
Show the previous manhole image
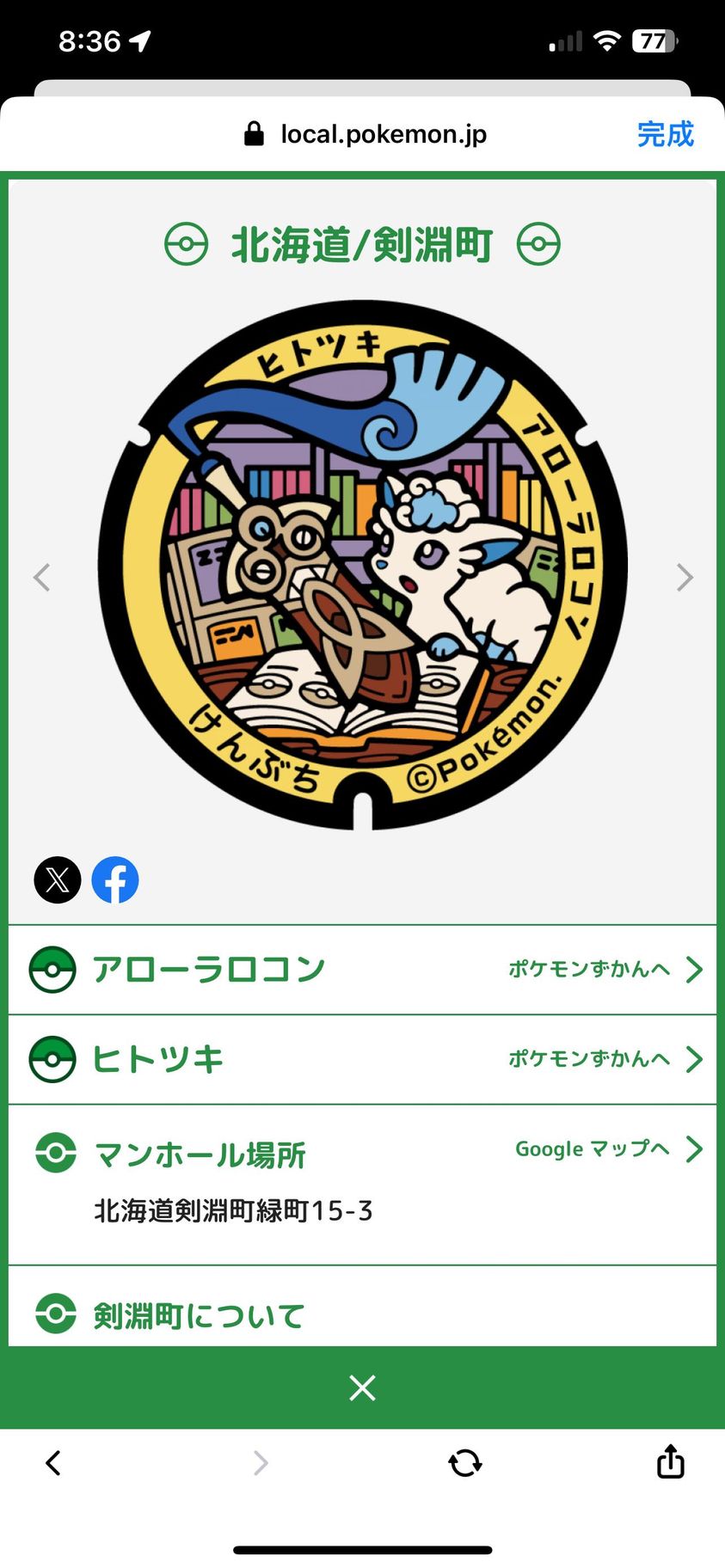point(42,577)
